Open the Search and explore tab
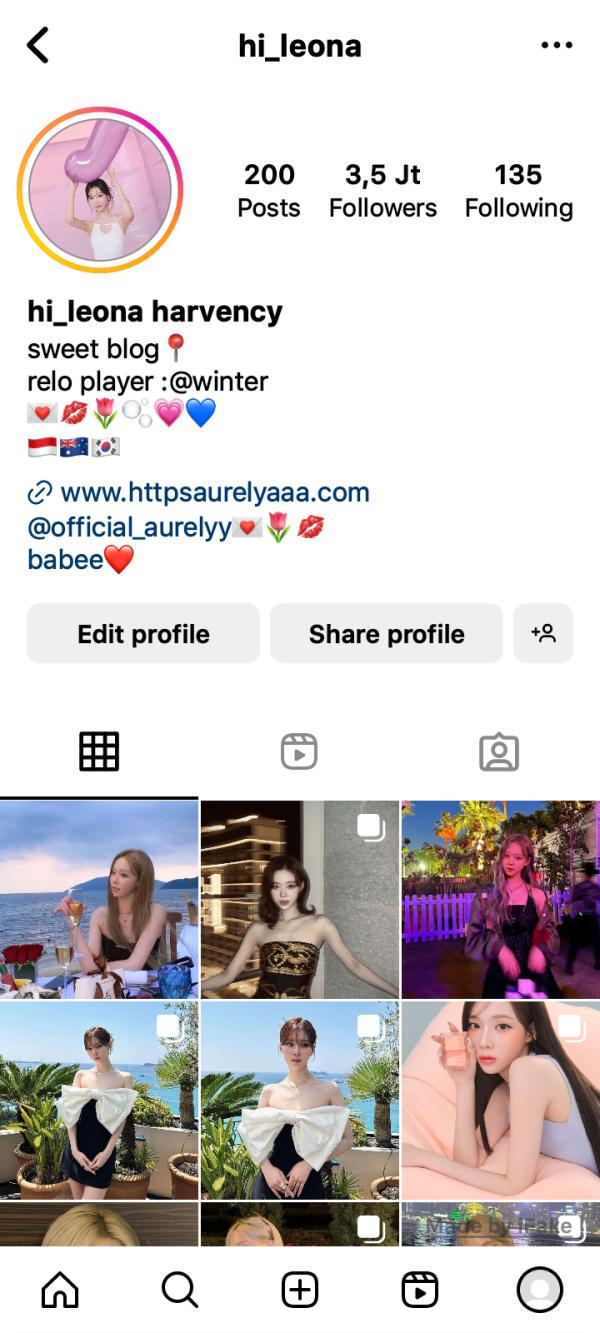 pyautogui.click(x=180, y=1290)
